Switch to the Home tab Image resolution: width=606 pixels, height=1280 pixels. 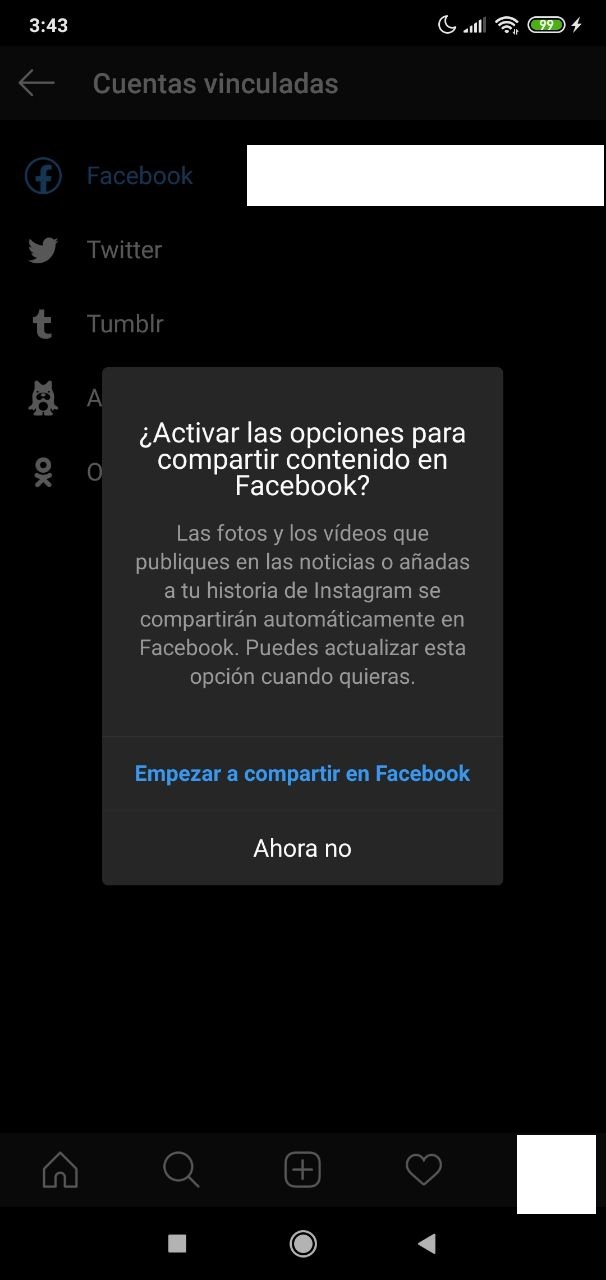point(60,1169)
